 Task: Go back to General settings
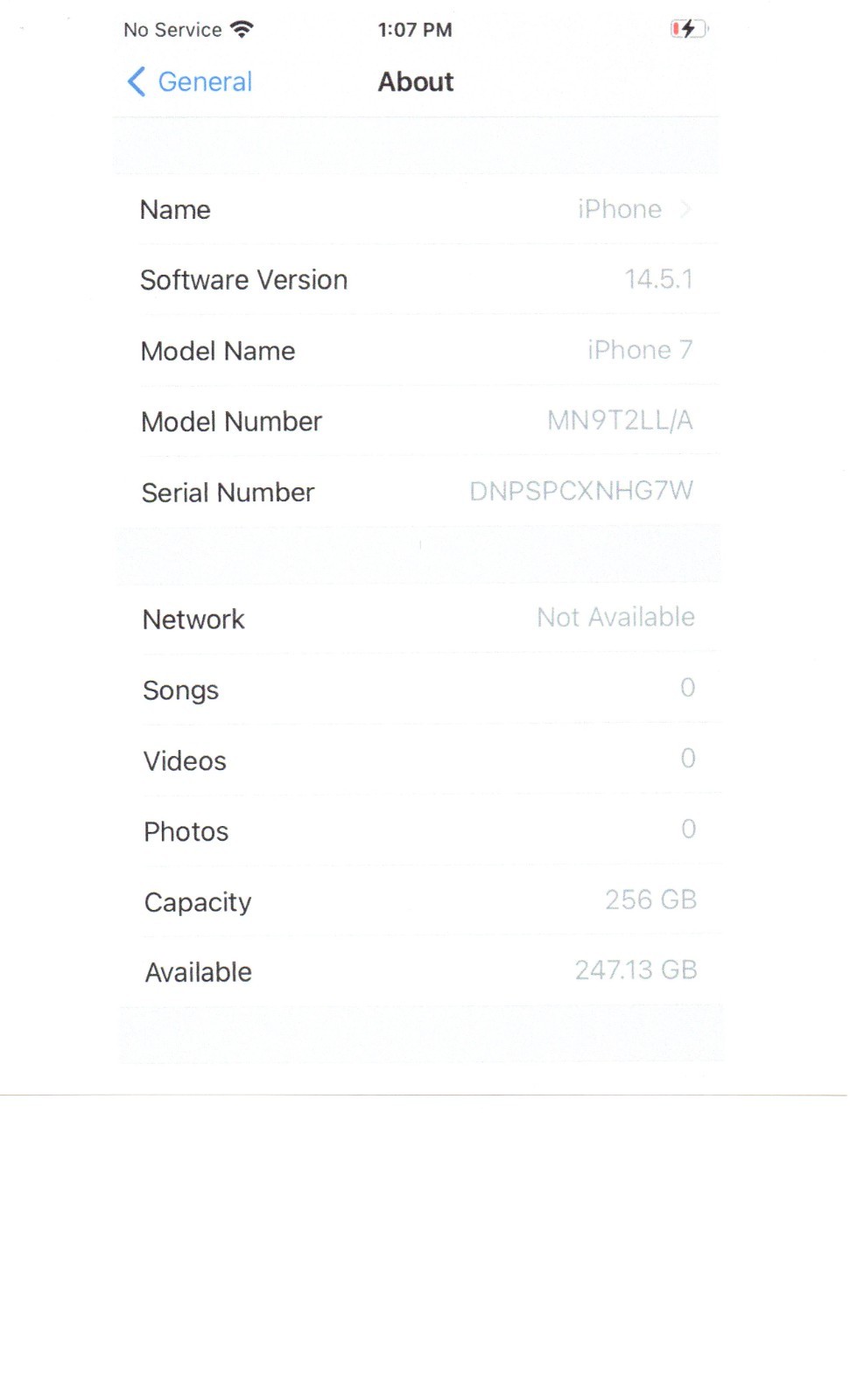(x=190, y=82)
